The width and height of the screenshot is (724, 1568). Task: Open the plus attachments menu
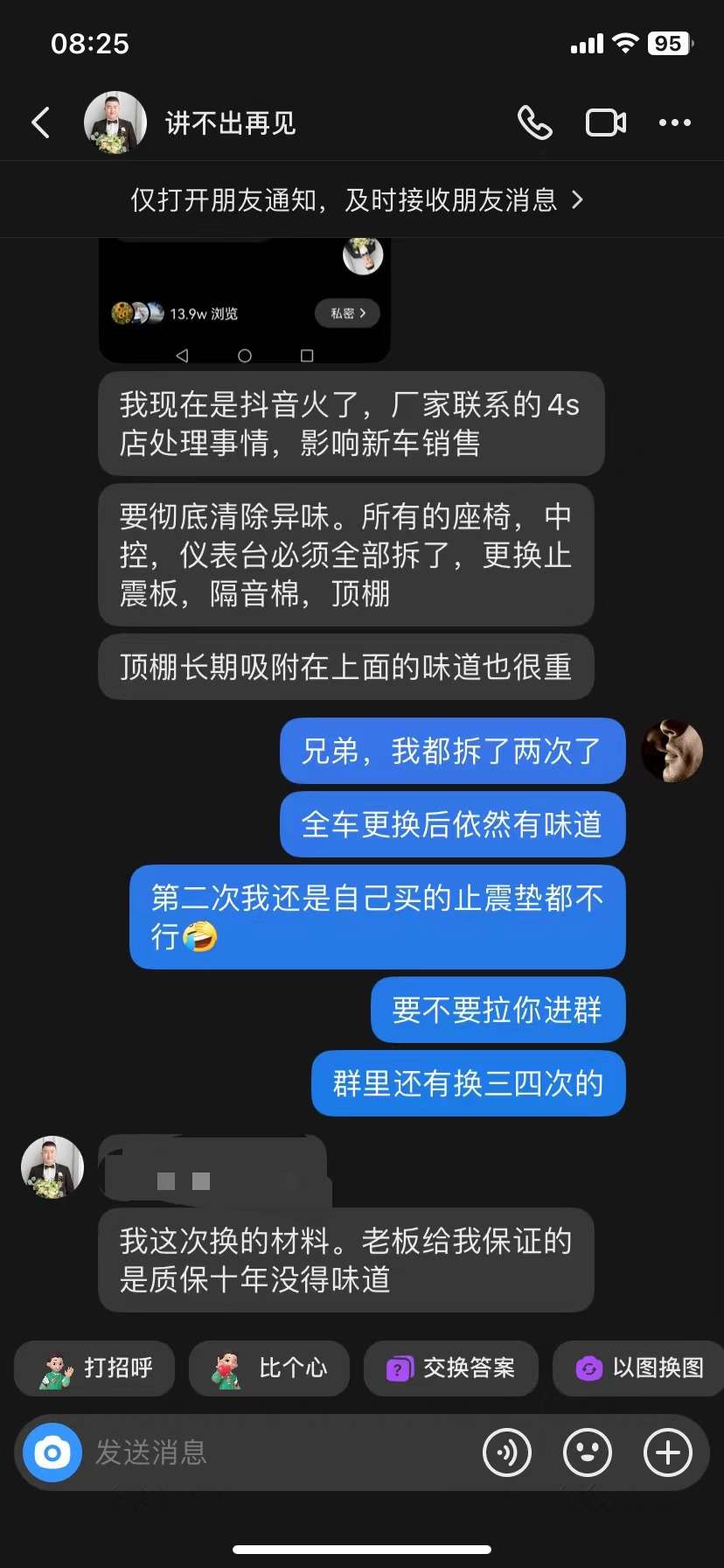coord(668,1453)
